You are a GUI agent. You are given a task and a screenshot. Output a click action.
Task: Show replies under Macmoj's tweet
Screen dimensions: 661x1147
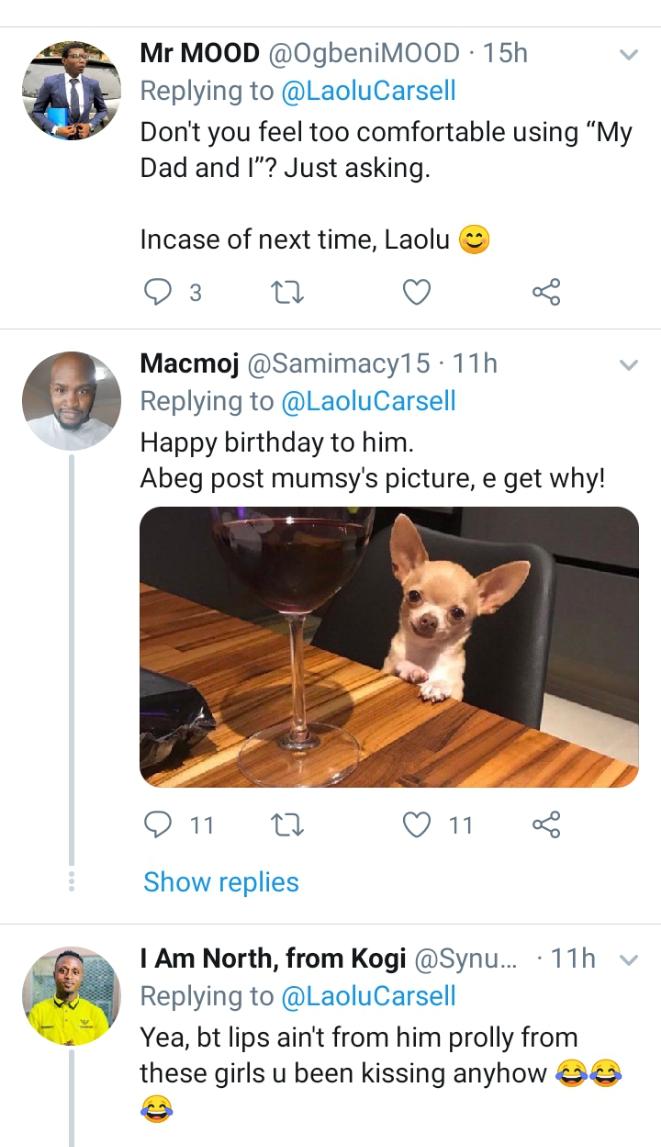[x=221, y=882]
